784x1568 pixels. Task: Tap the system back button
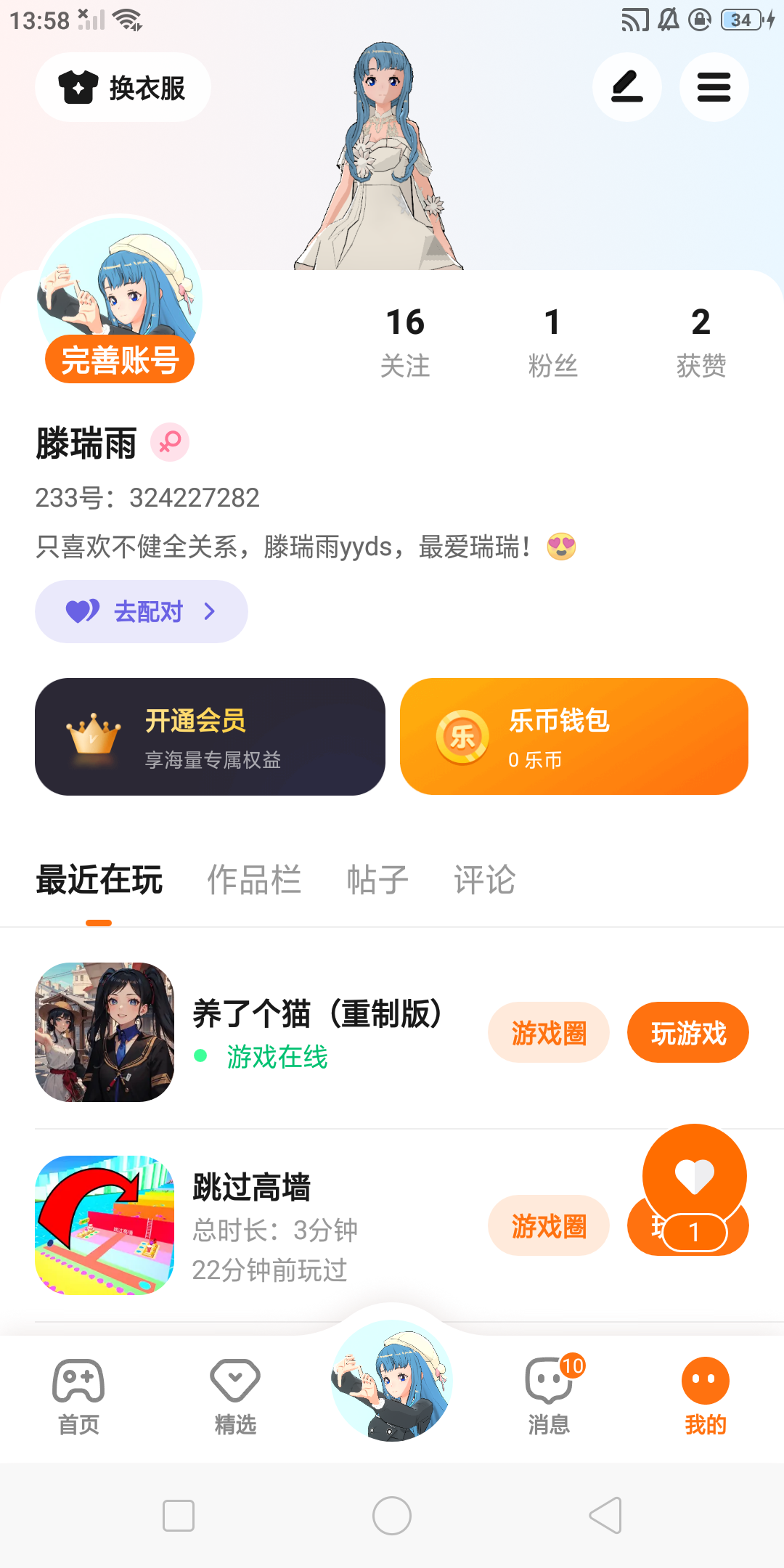(x=605, y=1515)
